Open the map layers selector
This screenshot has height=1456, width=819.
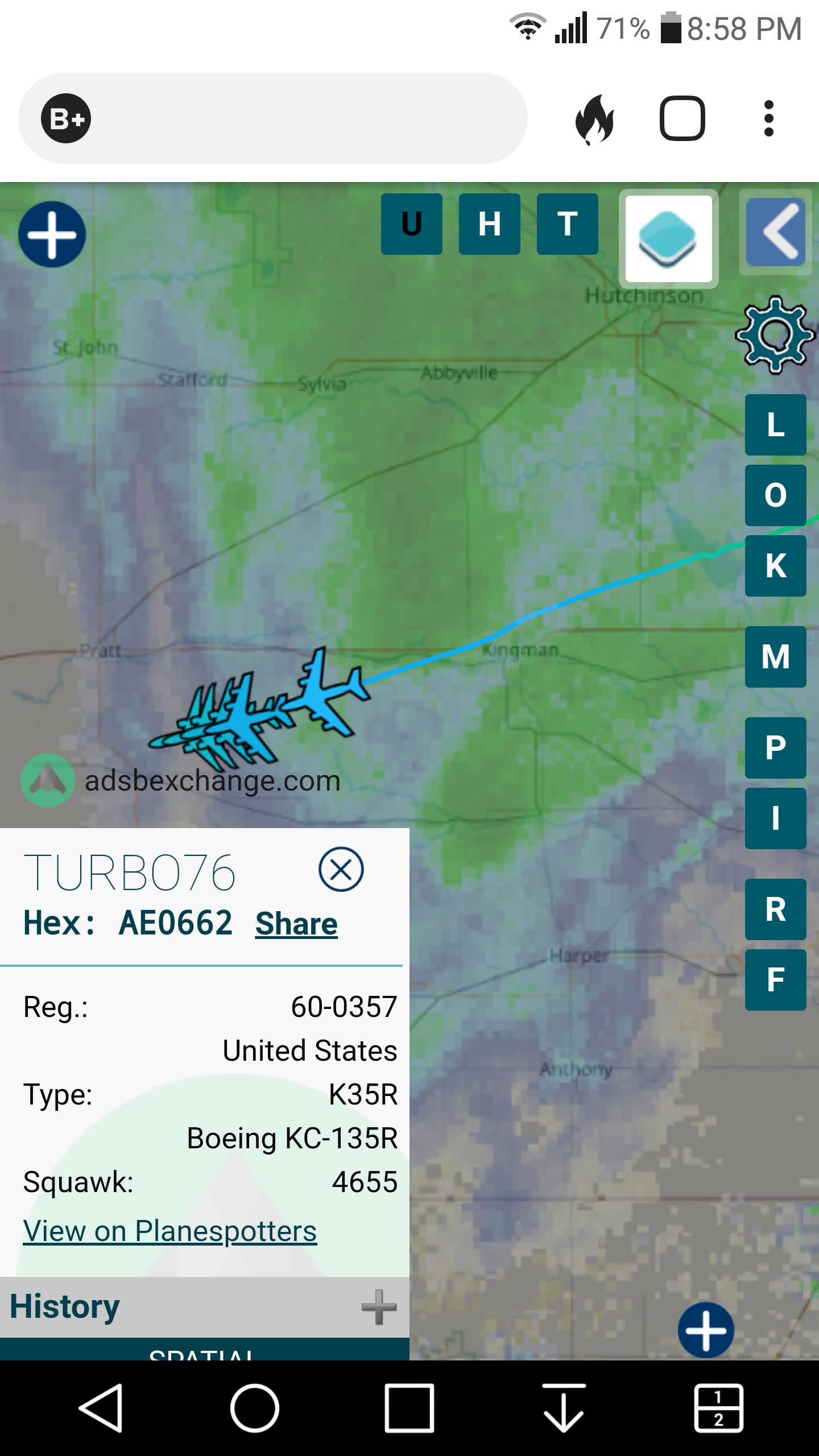(668, 239)
